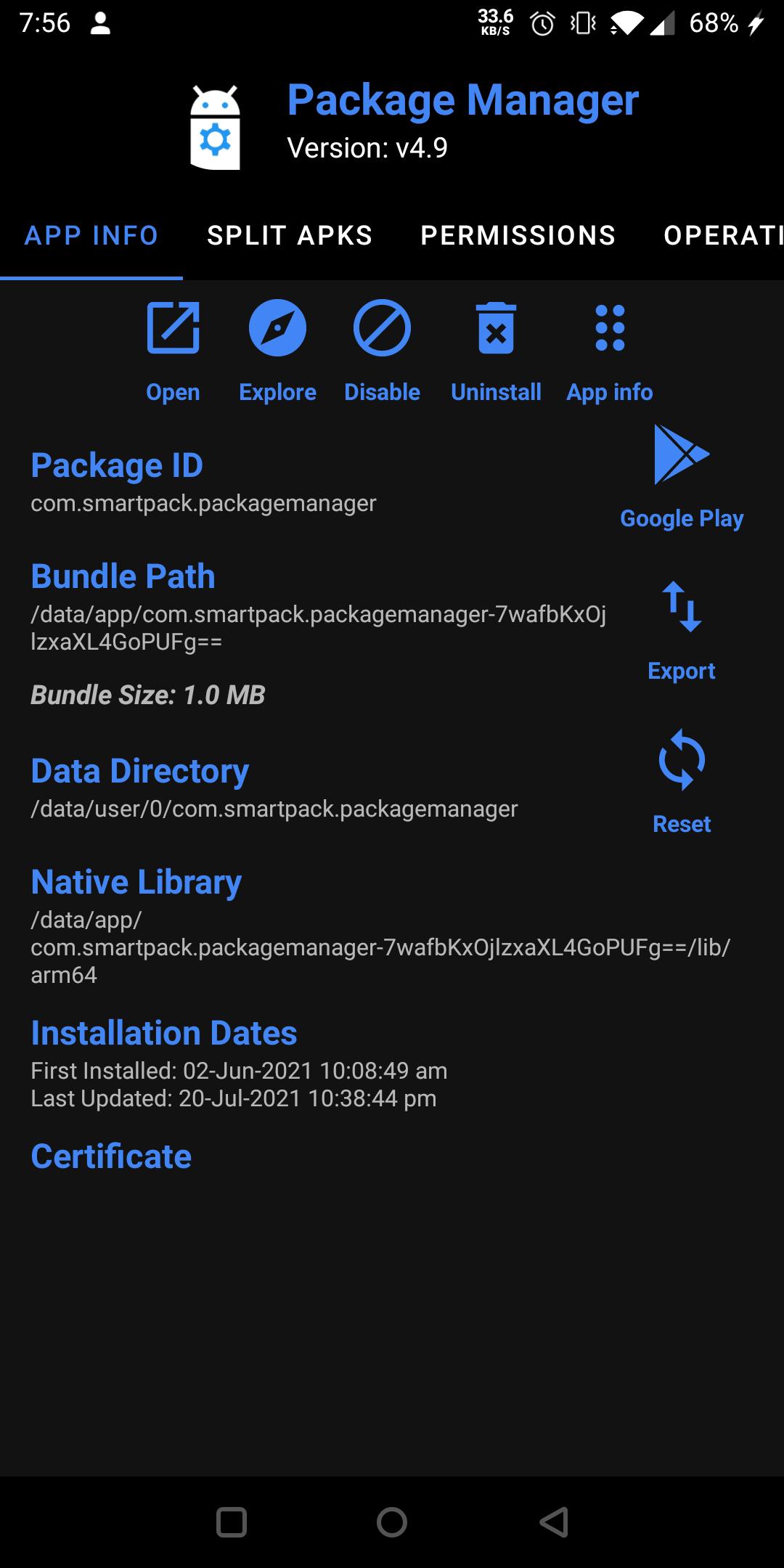Reset the app data
Screen dimensions: 784x1568
pos(682,783)
